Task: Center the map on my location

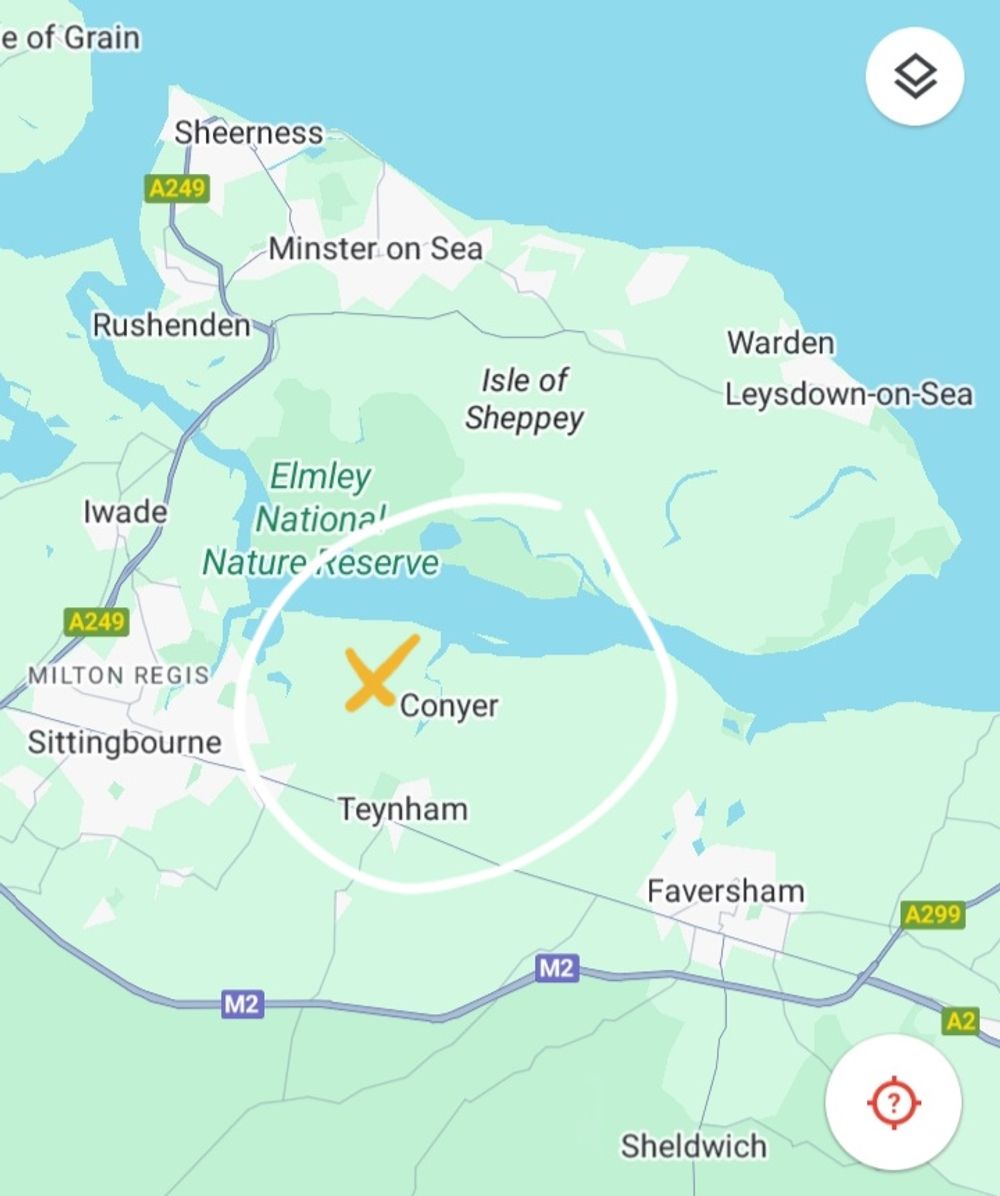Action: [892, 1103]
